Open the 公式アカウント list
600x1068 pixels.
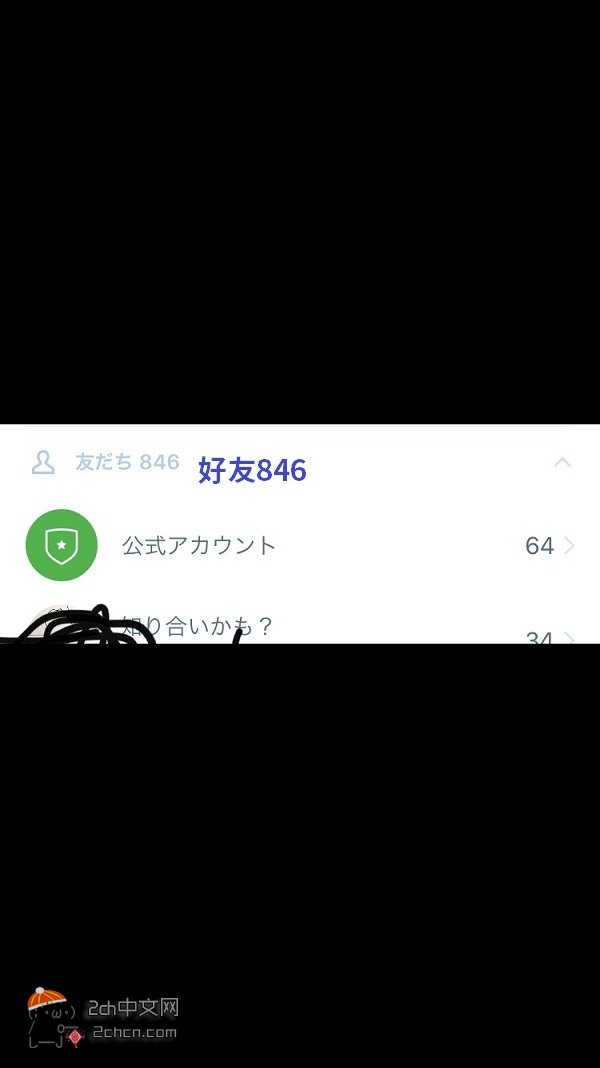pos(300,546)
